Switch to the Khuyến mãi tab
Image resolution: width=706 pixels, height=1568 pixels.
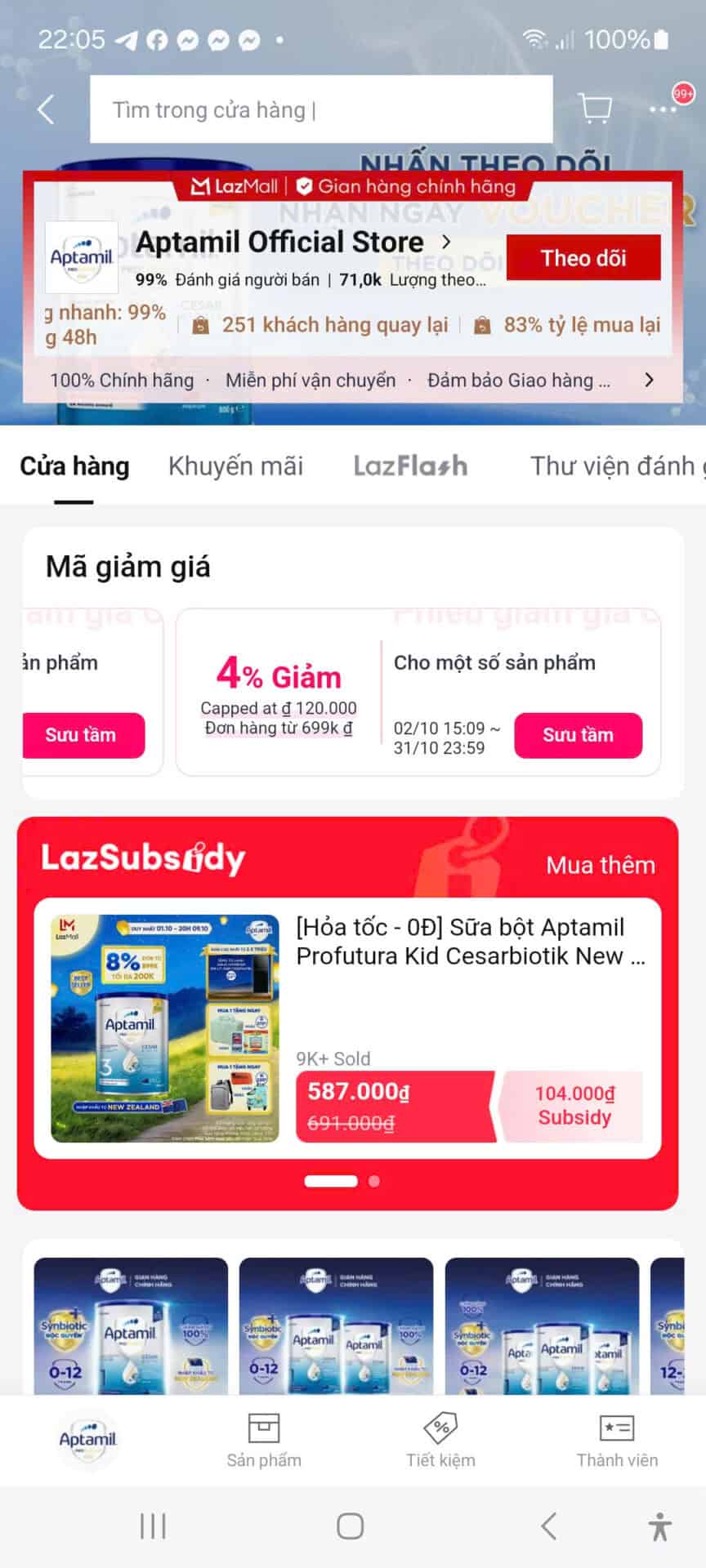click(235, 465)
